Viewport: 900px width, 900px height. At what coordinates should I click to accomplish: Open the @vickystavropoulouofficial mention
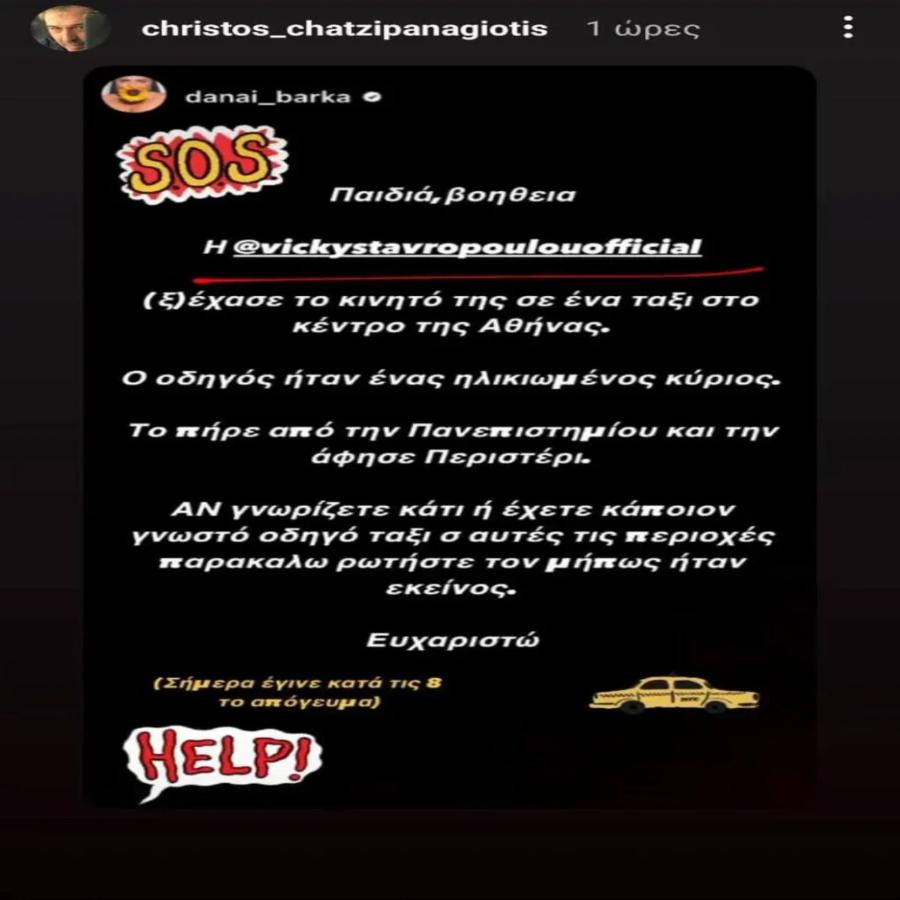[x=467, y=246]
